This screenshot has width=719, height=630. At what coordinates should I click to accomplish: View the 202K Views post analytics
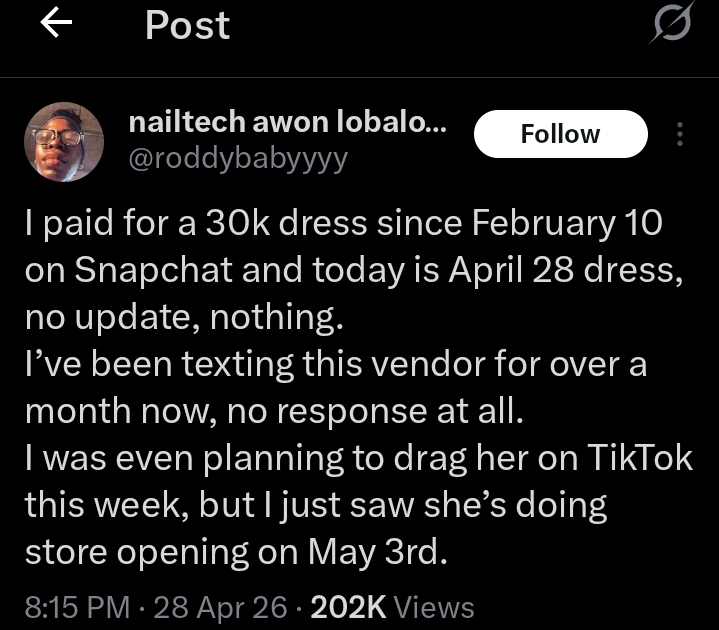pyautogui.click(x=392, y=606)
